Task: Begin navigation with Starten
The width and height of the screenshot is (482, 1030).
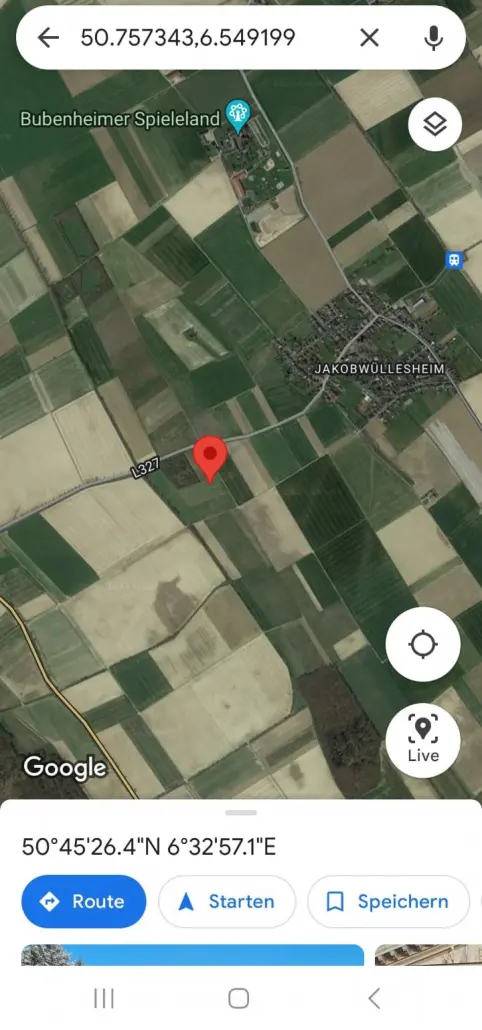Action: [227, 901]
